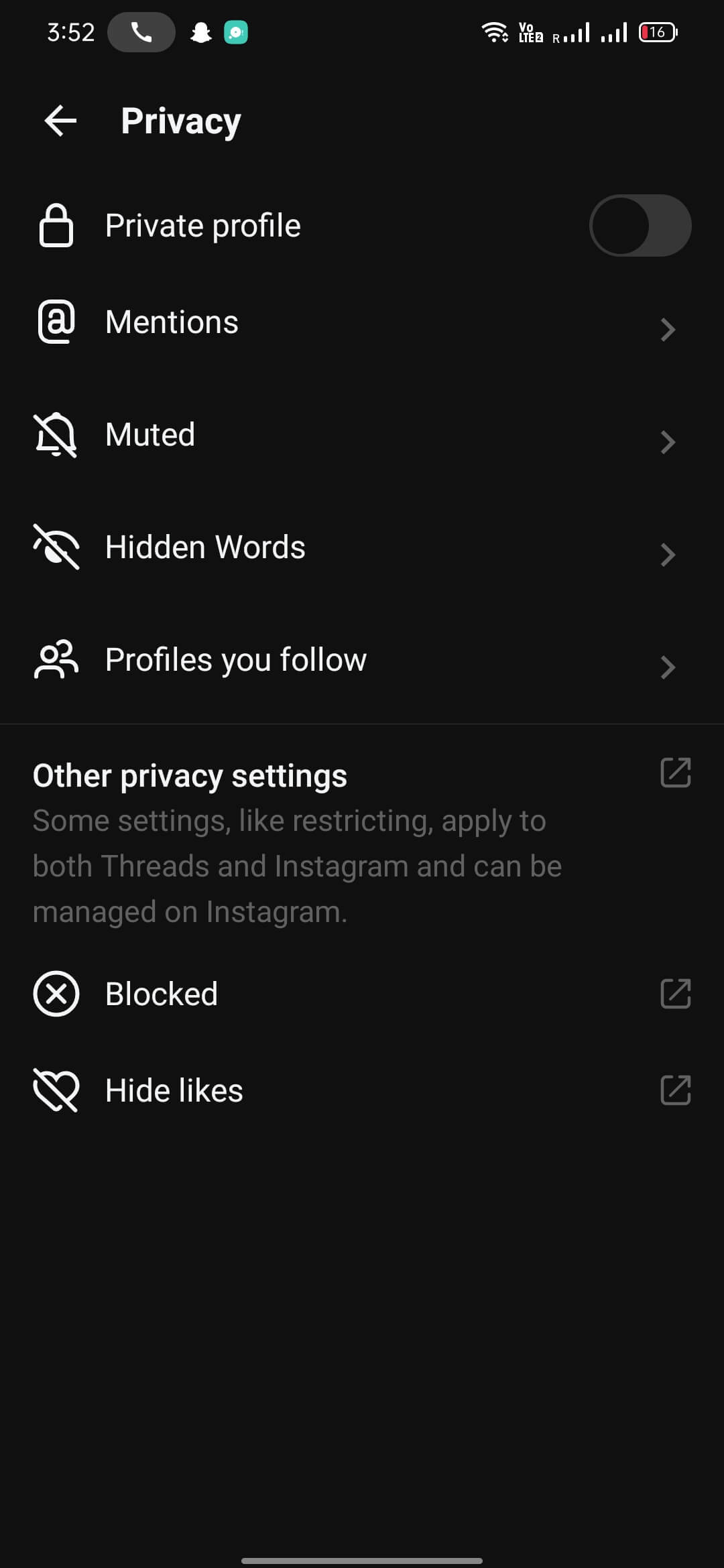Open Mentions settings
Viewport: 724px width, 1568px height.
(x=362, y=322)
